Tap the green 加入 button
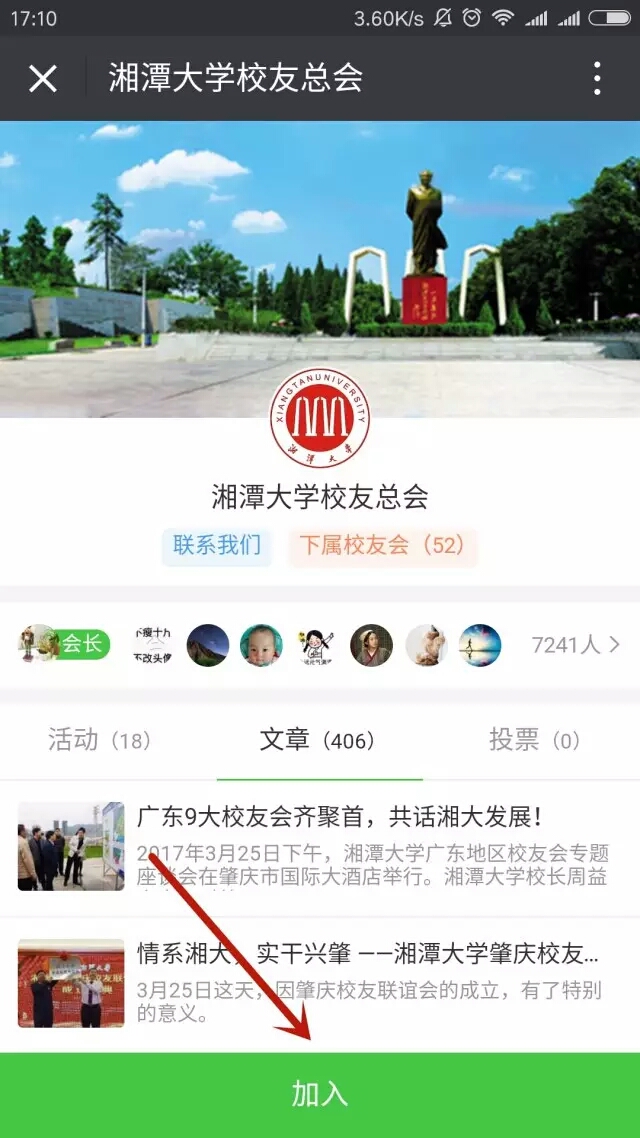The image size is (640, 1138). pos(320,1094)
